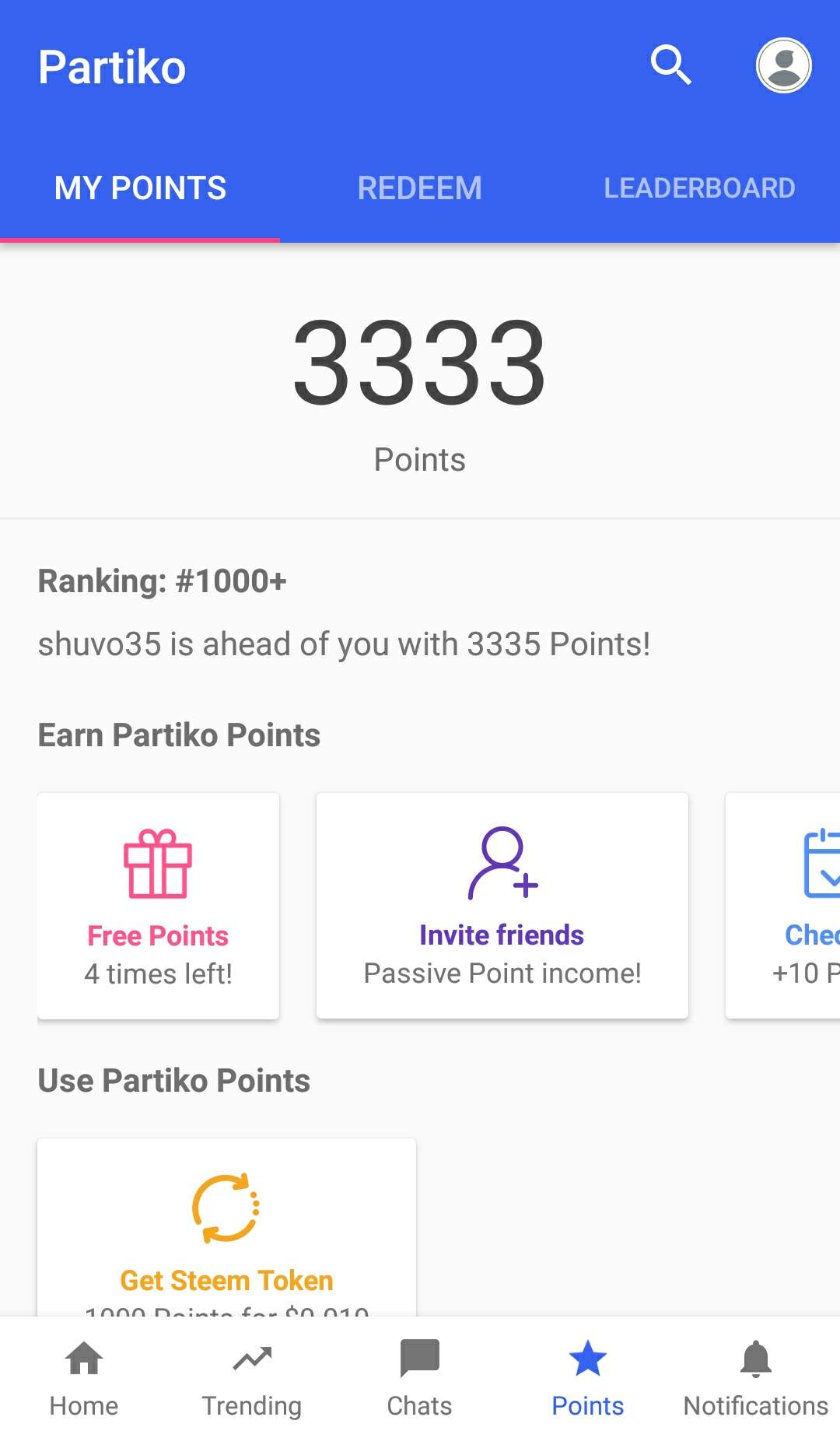
Task: Switch to the Leaderboard tab
Action: 699,188
